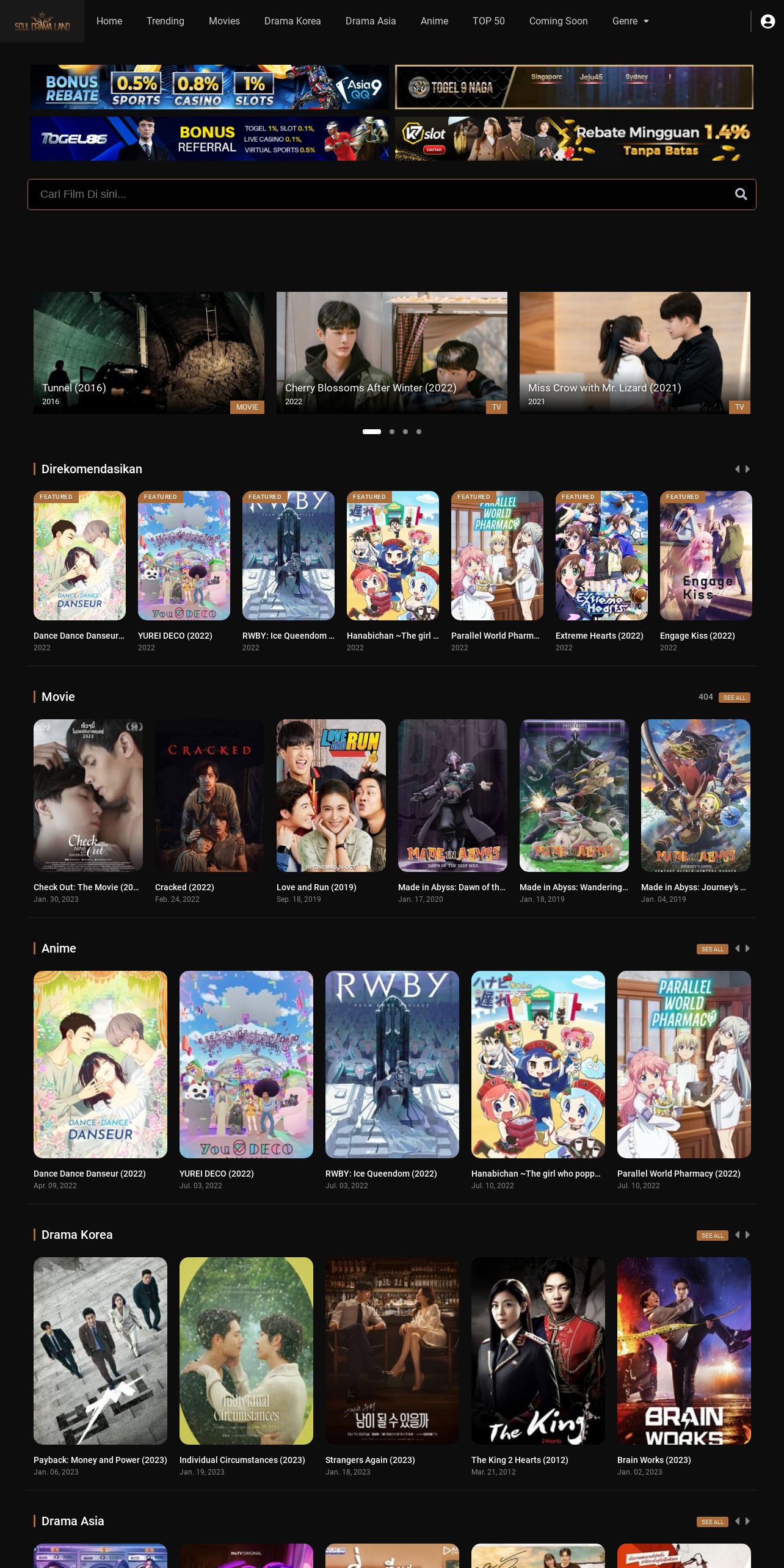This screenshot has height=1568, width=784.
Task: Open RWBY: Ice Queendom anime card
Action: (x=392, y=1064)
